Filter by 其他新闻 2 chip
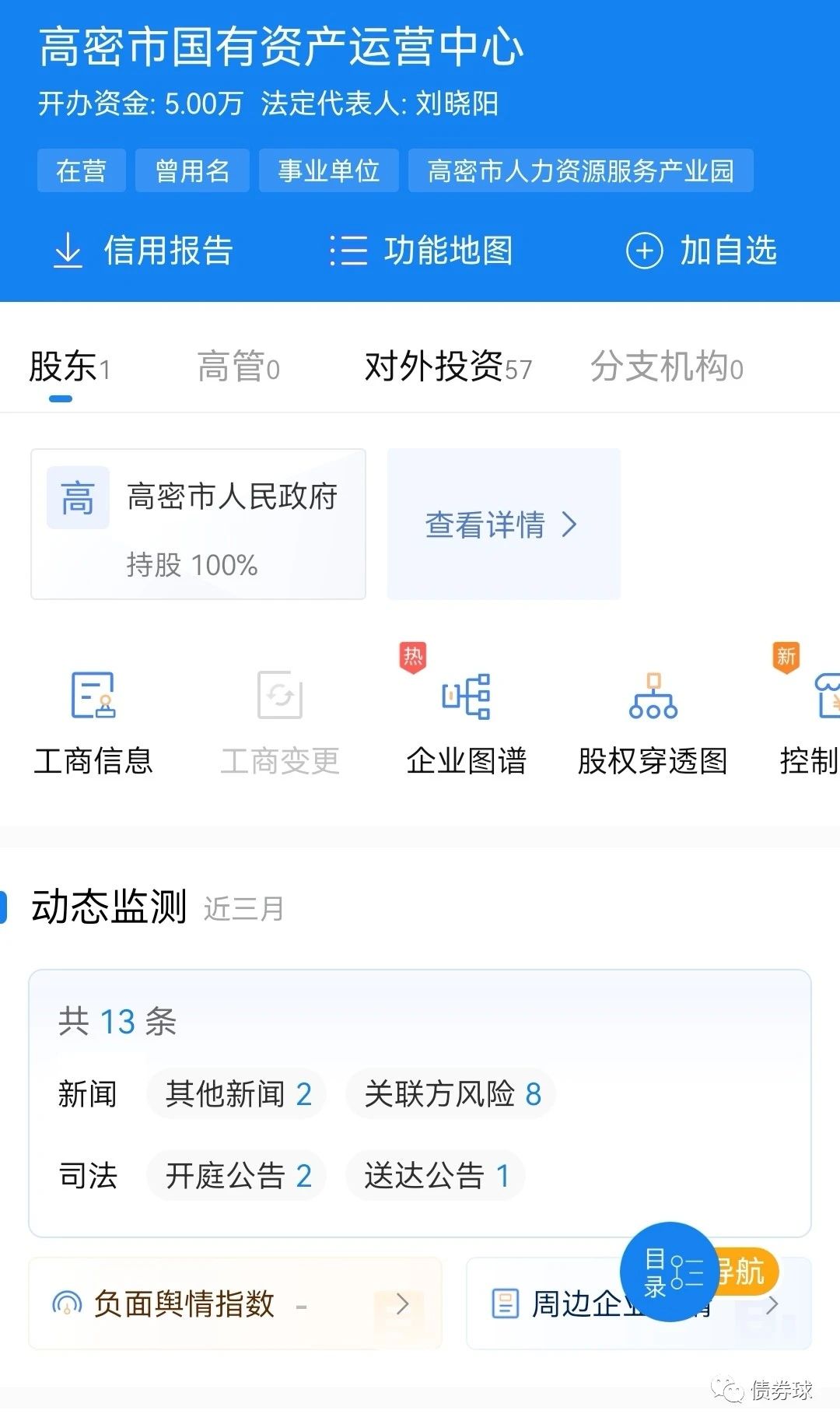The height and width of the screenshot is (1428, 840). (x=237, y=1094)
